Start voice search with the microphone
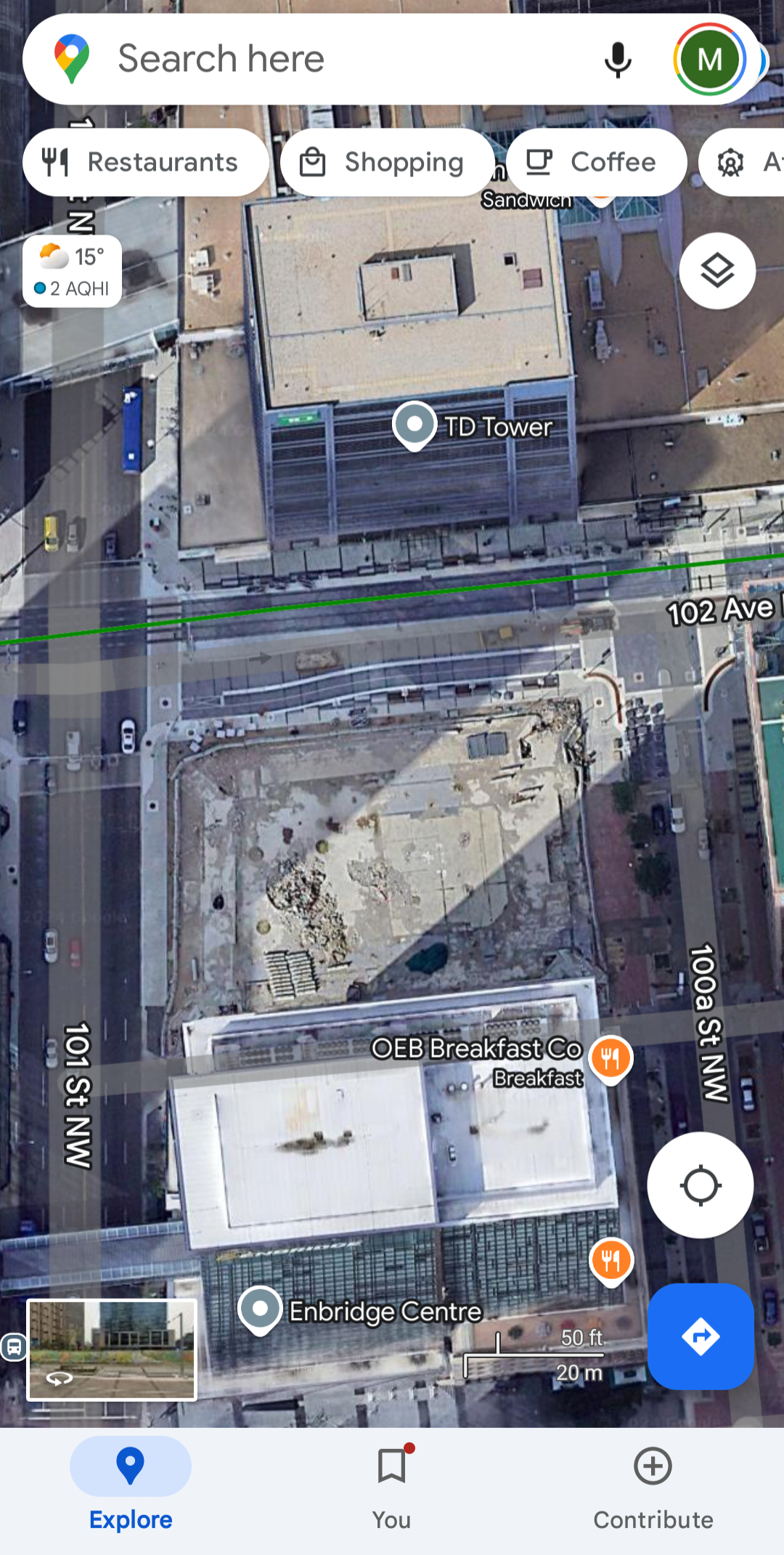The height and width of the screenshot is (1555, 784). 617,60
